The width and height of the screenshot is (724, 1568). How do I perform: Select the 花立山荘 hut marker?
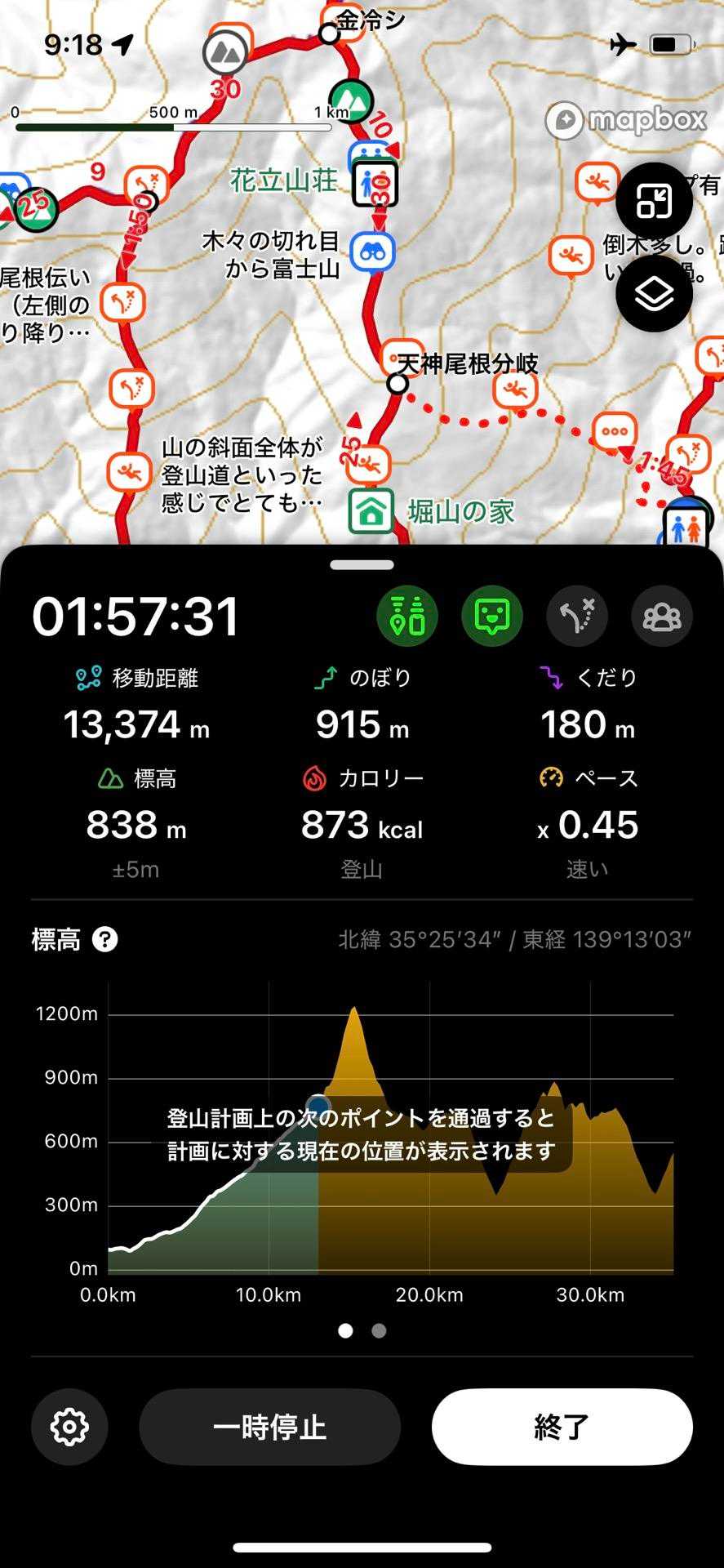[x=375, y=184]
